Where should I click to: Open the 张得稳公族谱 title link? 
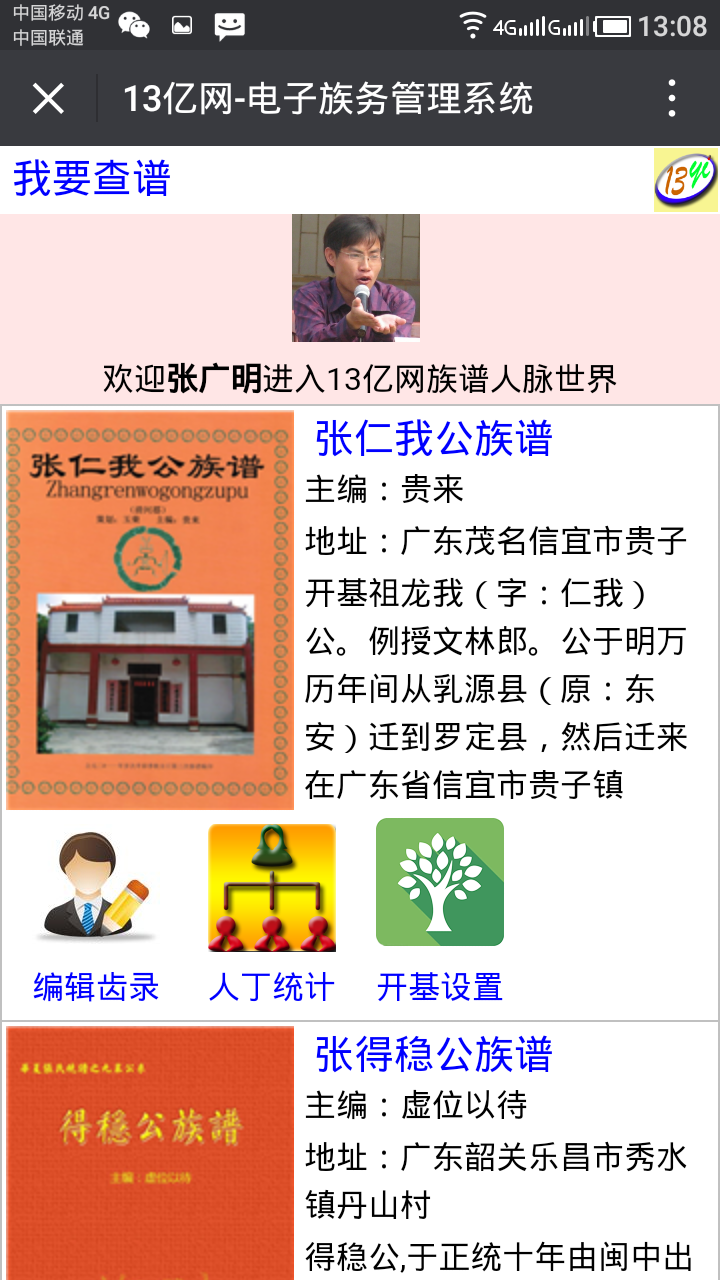pos(433,1054)
